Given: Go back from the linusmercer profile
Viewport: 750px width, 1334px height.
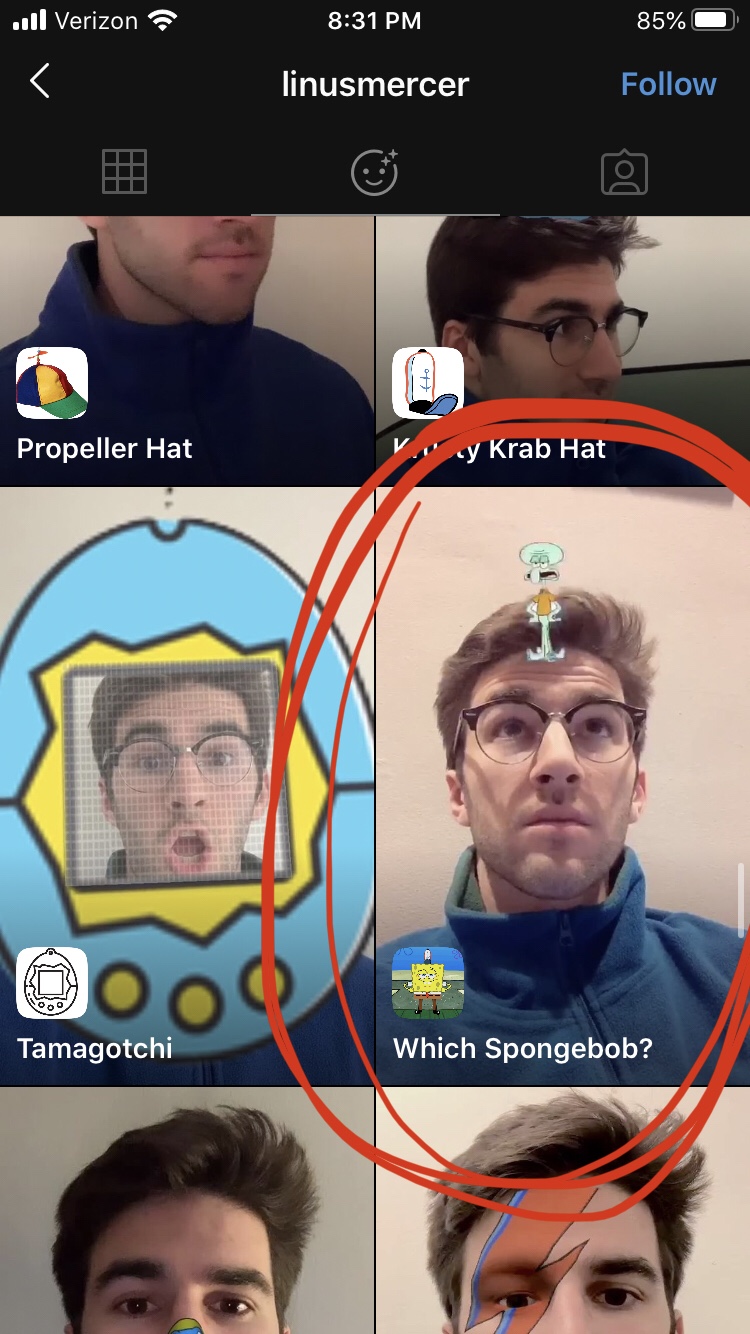Looking at the screenshot, I should pos(40,82).
